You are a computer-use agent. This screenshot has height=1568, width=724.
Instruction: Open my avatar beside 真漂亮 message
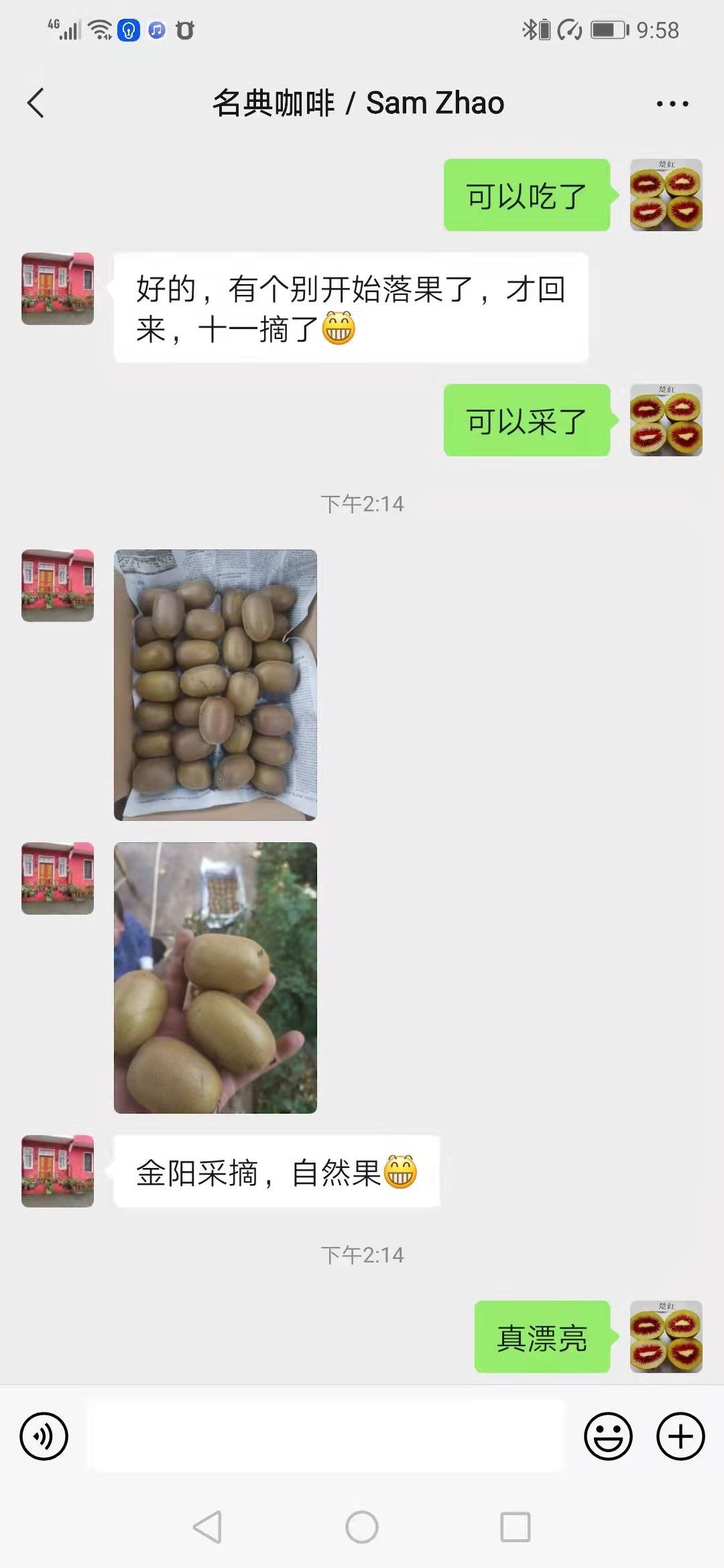coord(666,1337)
